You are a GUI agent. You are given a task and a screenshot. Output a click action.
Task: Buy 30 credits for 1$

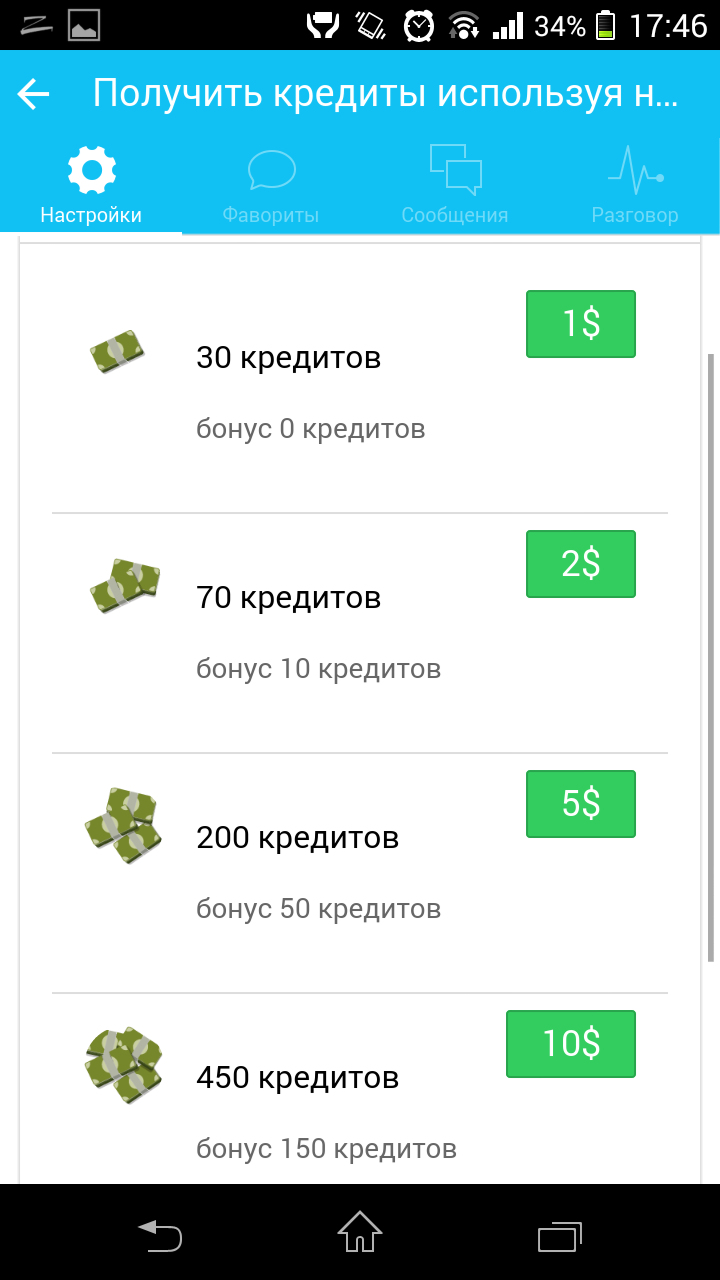581,324
